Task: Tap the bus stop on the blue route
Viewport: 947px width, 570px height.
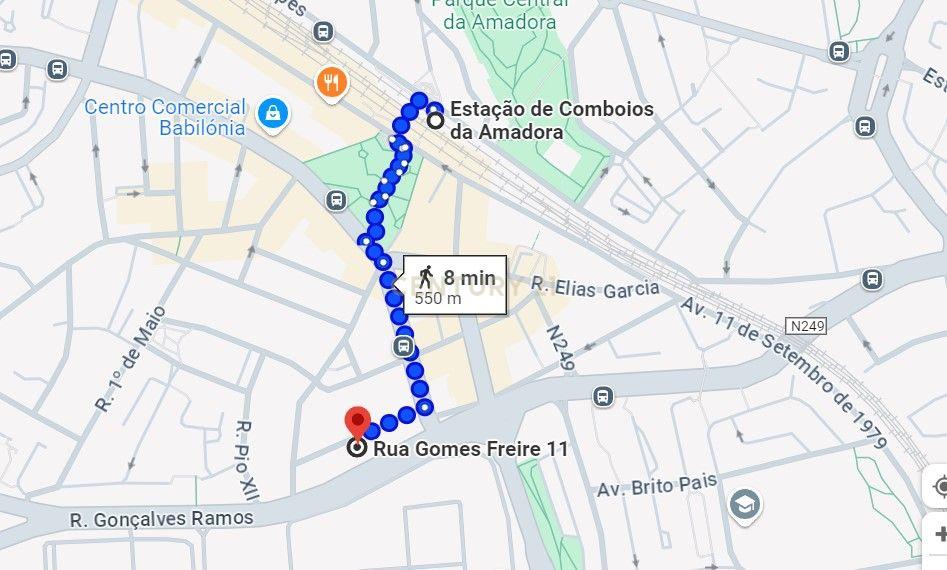Action: pyautogui.click(x=403, y=348)
